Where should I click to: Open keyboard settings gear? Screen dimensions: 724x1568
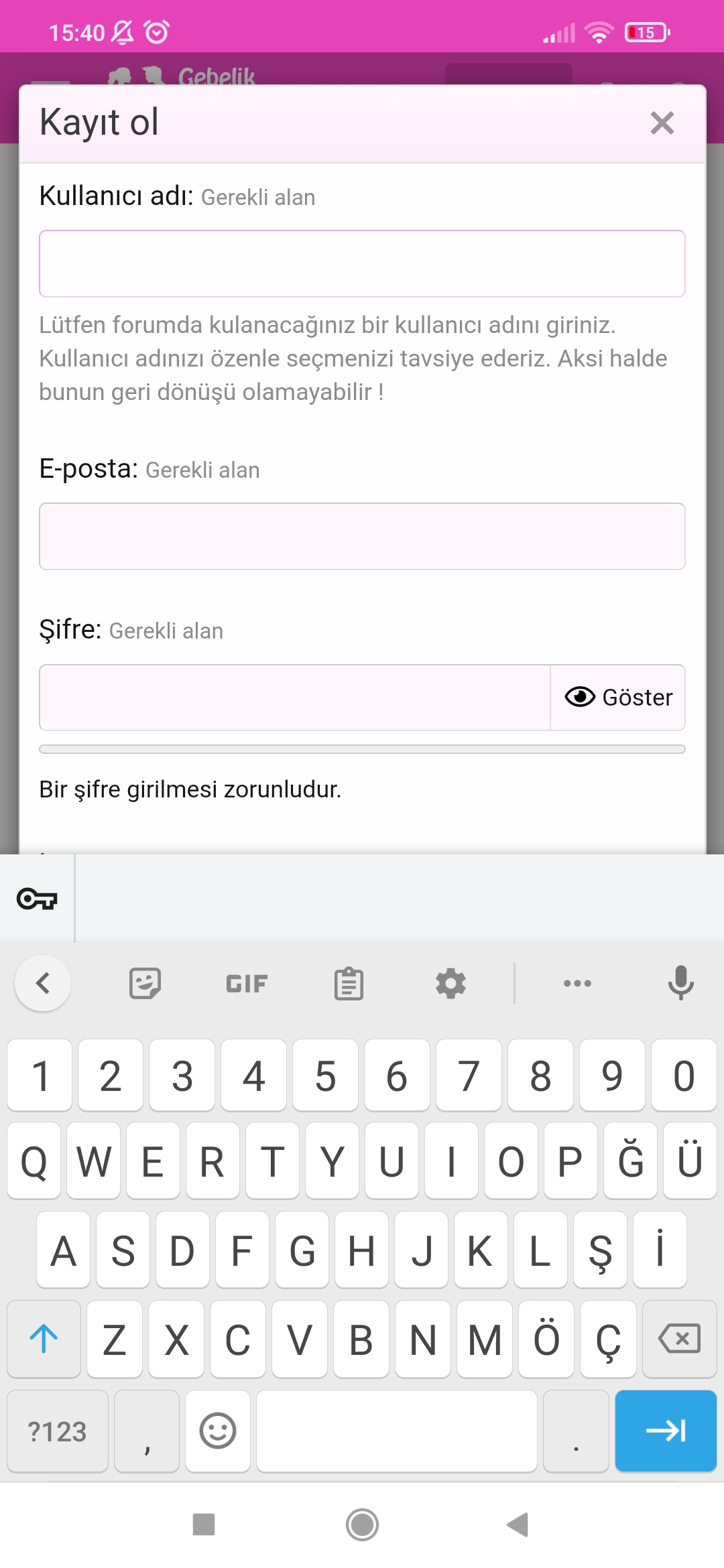[450, 984]
